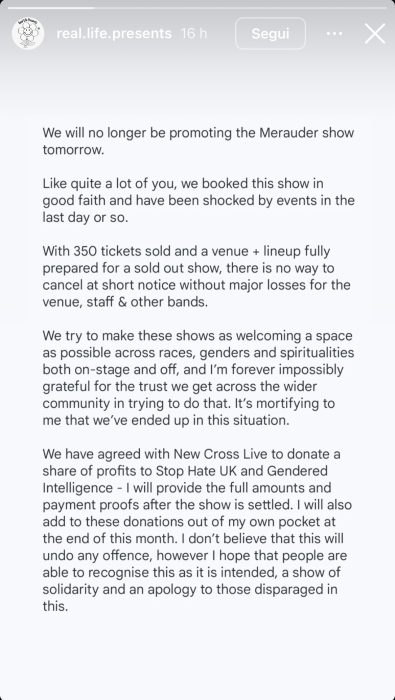Screen dimensions: 395x700
Task: Close the story viewer
Action: point(374,33)
